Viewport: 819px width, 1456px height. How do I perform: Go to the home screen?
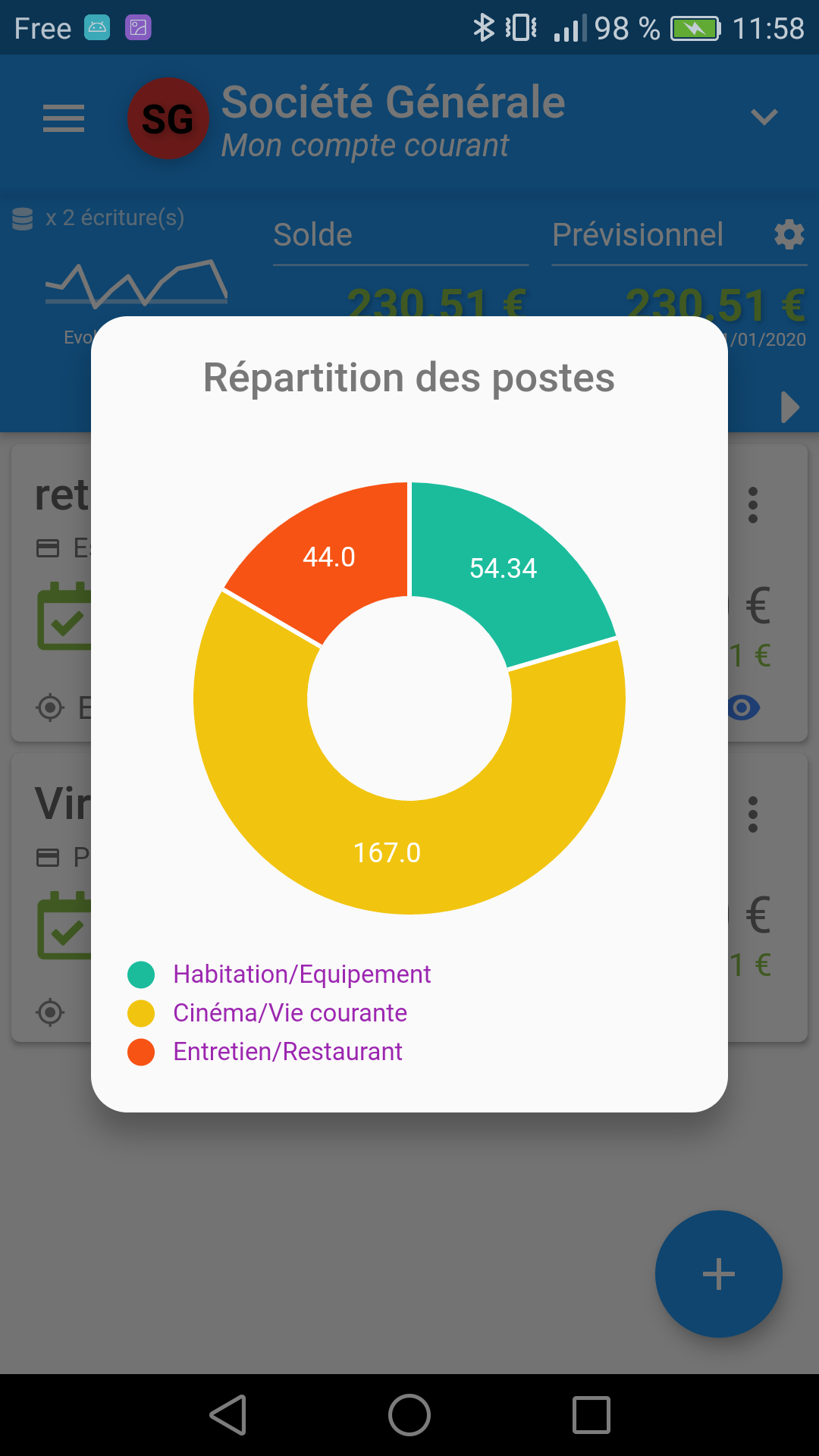(409, 1415)
